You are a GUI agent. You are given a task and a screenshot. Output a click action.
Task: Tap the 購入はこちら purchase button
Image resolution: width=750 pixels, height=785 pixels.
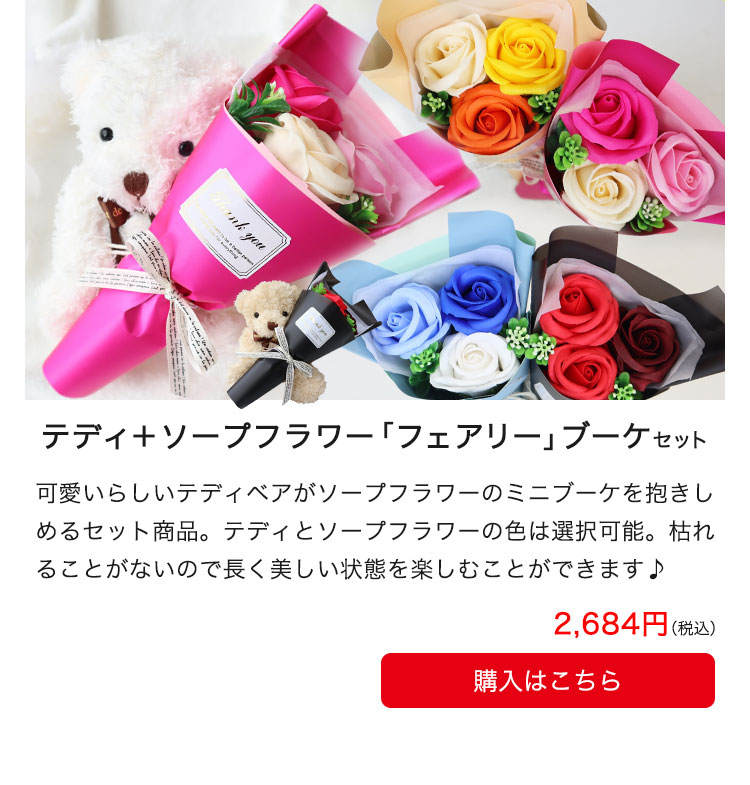[x=547, y=681]
